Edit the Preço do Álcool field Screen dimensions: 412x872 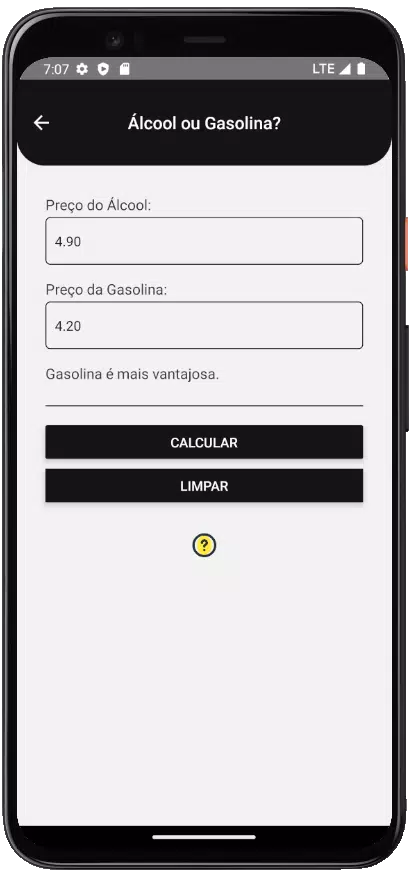click(204, 241)
